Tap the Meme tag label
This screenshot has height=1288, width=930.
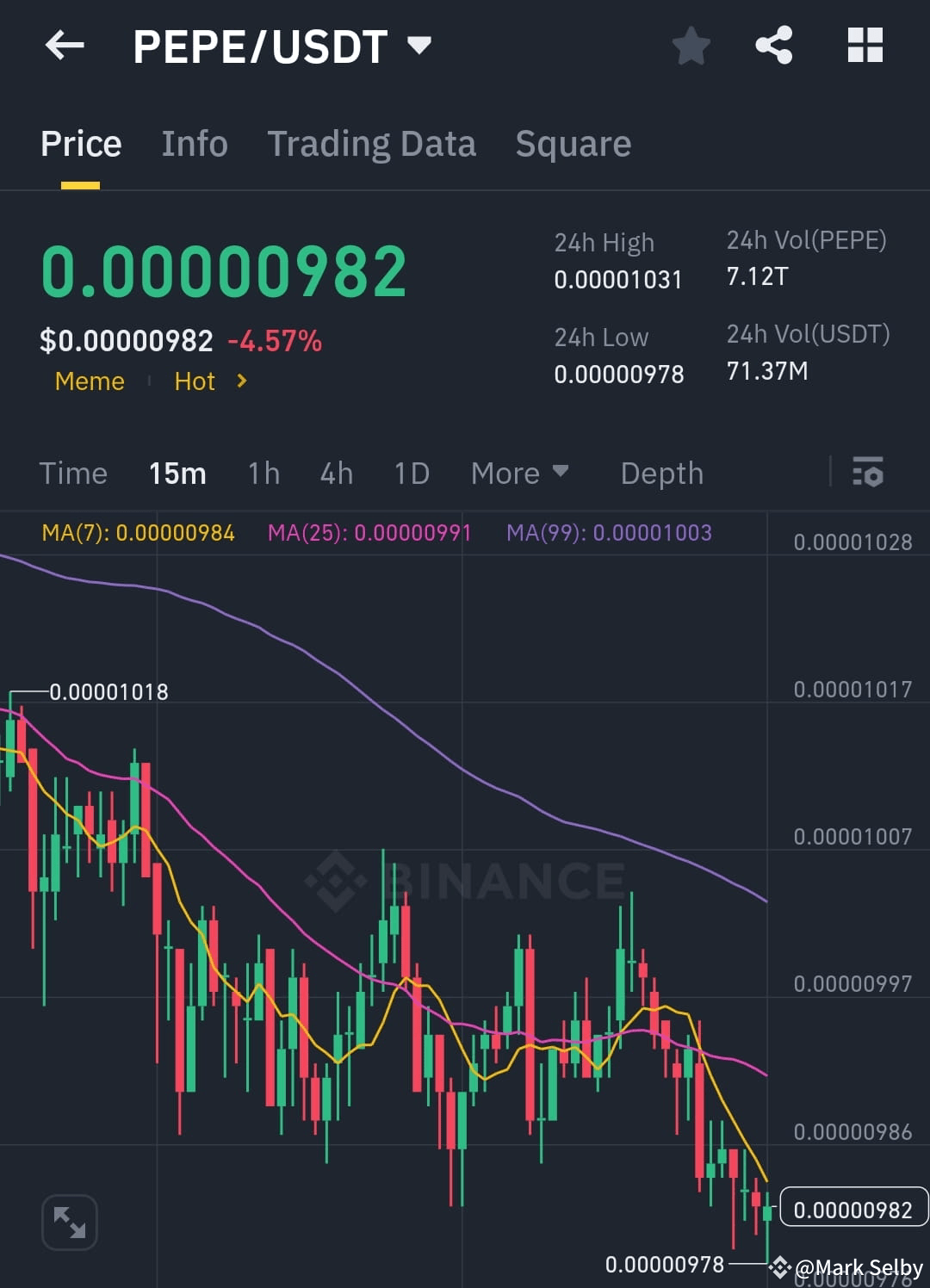point(89,381)
